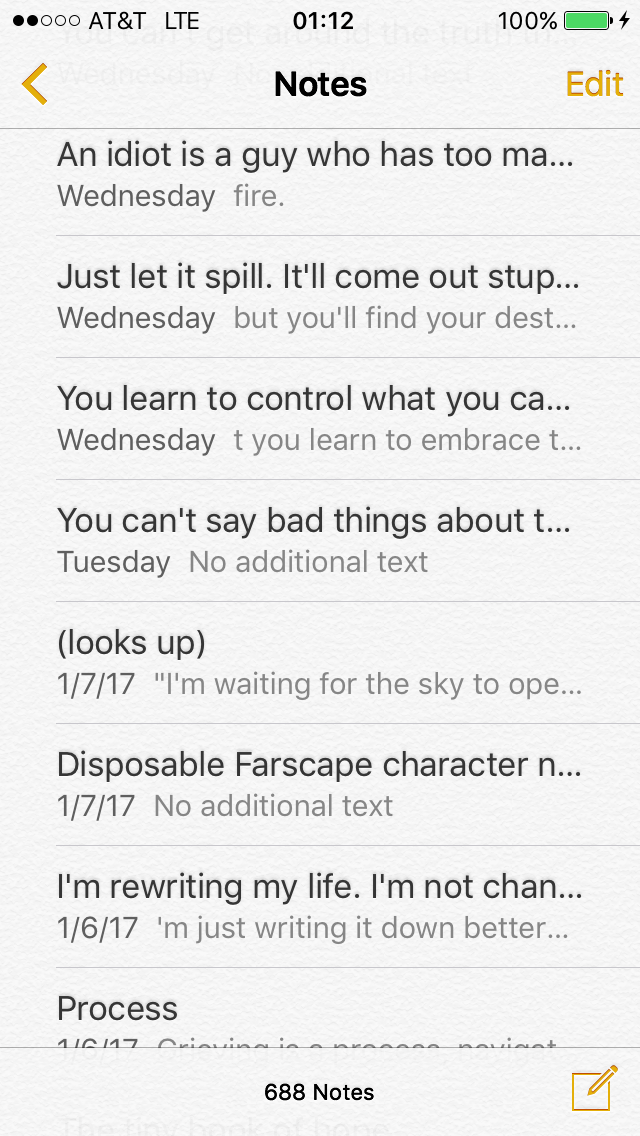Image resolution: width=640 pixels, height=1136 pixels.
Task: Go back to the folders list
Action: 34,84
